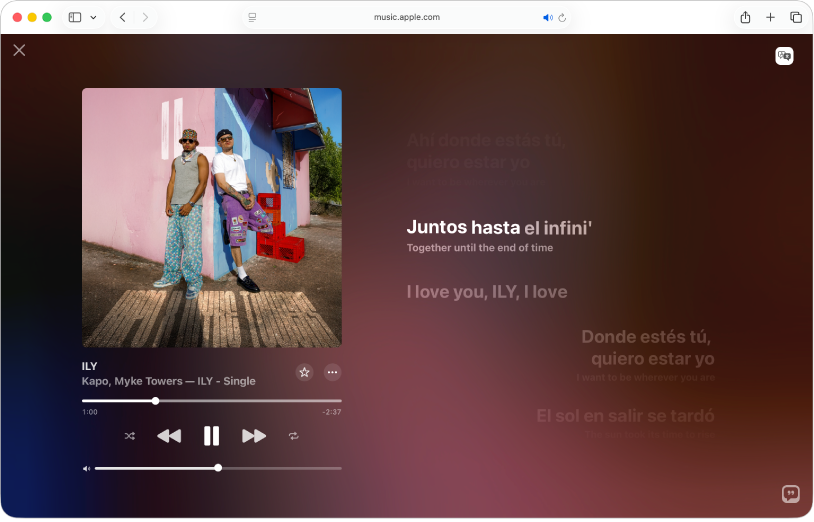Mute with the volume speaker icon
This screenshot has height=522, width=814.
tap(87, 468)
